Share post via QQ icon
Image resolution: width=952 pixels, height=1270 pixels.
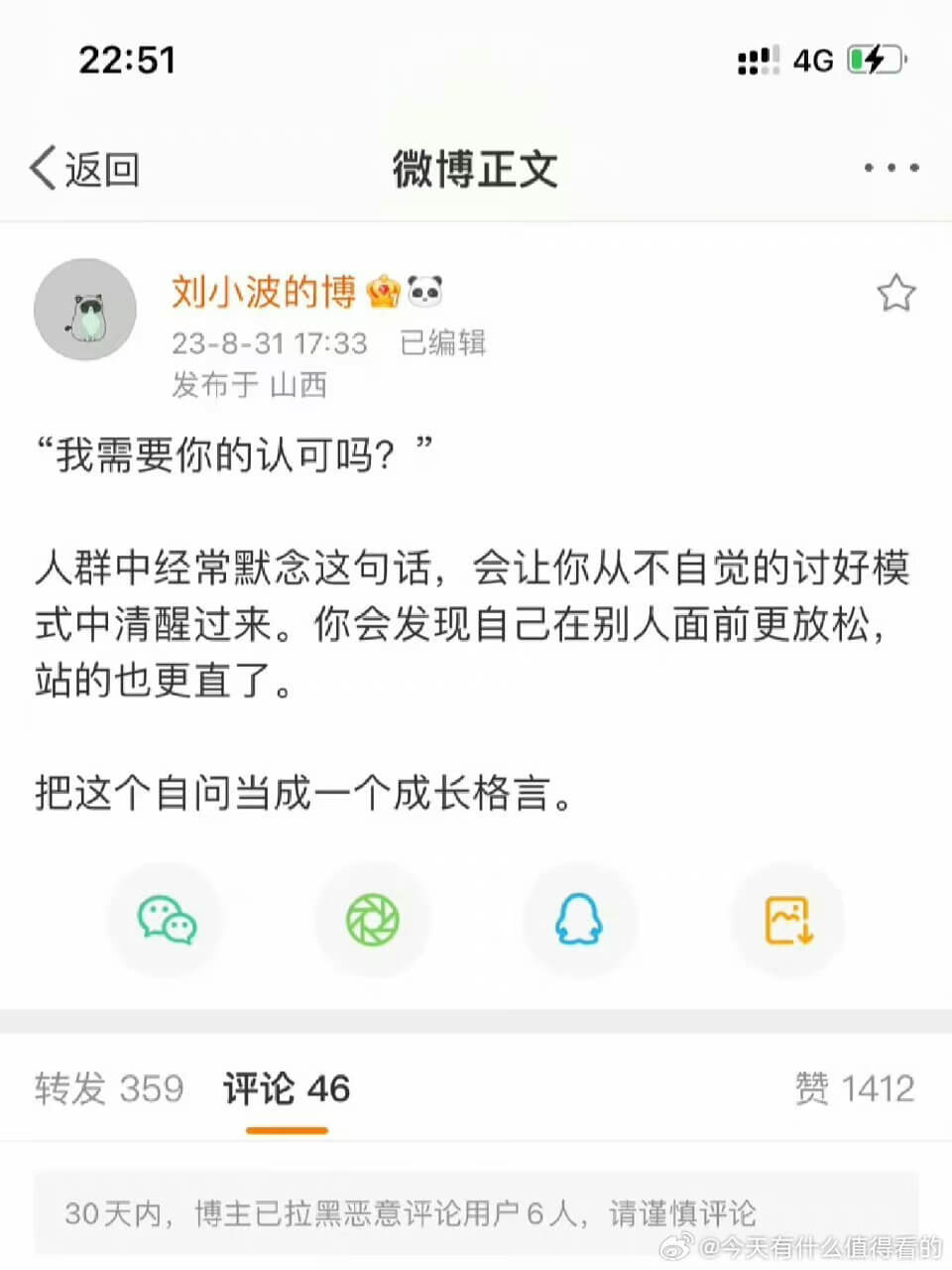point(580,920)
